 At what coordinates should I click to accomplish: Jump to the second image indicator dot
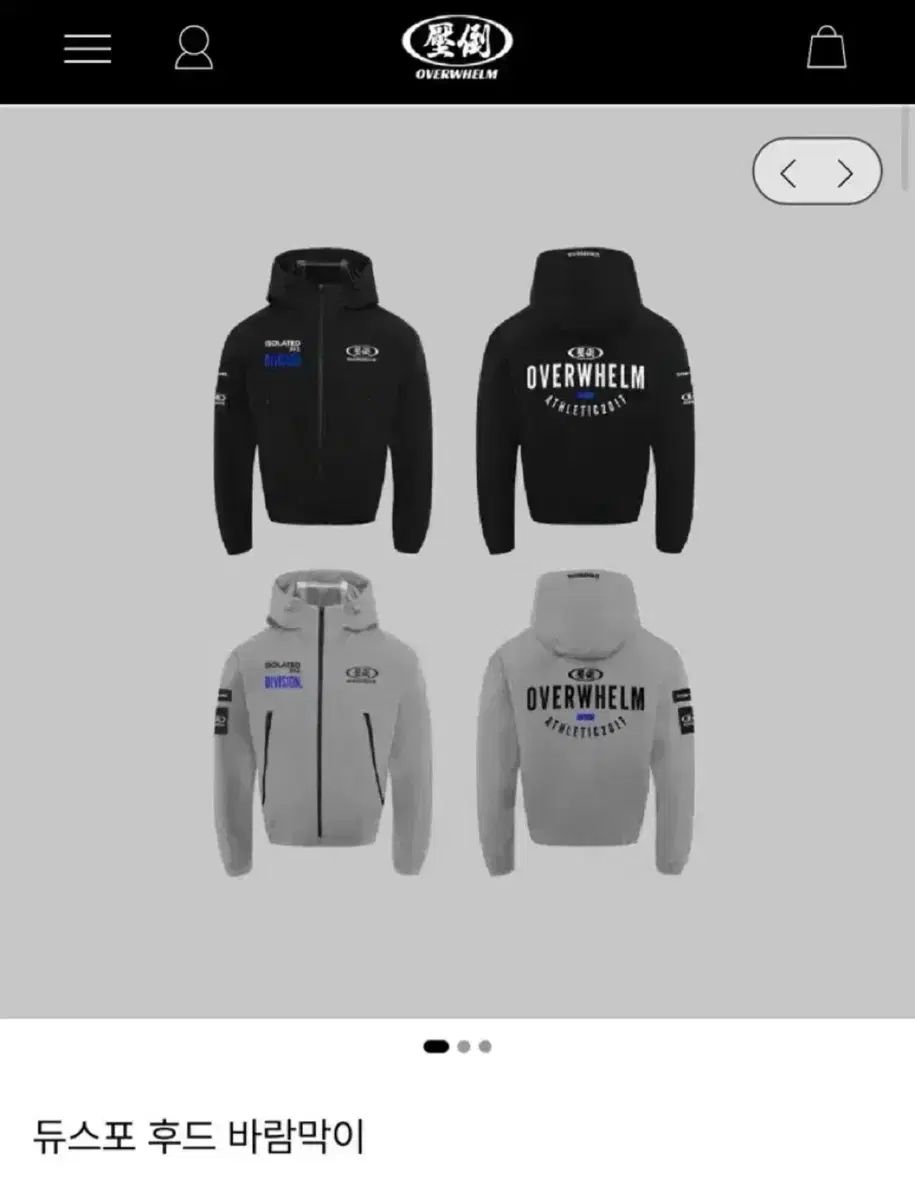coord(463,1047)
